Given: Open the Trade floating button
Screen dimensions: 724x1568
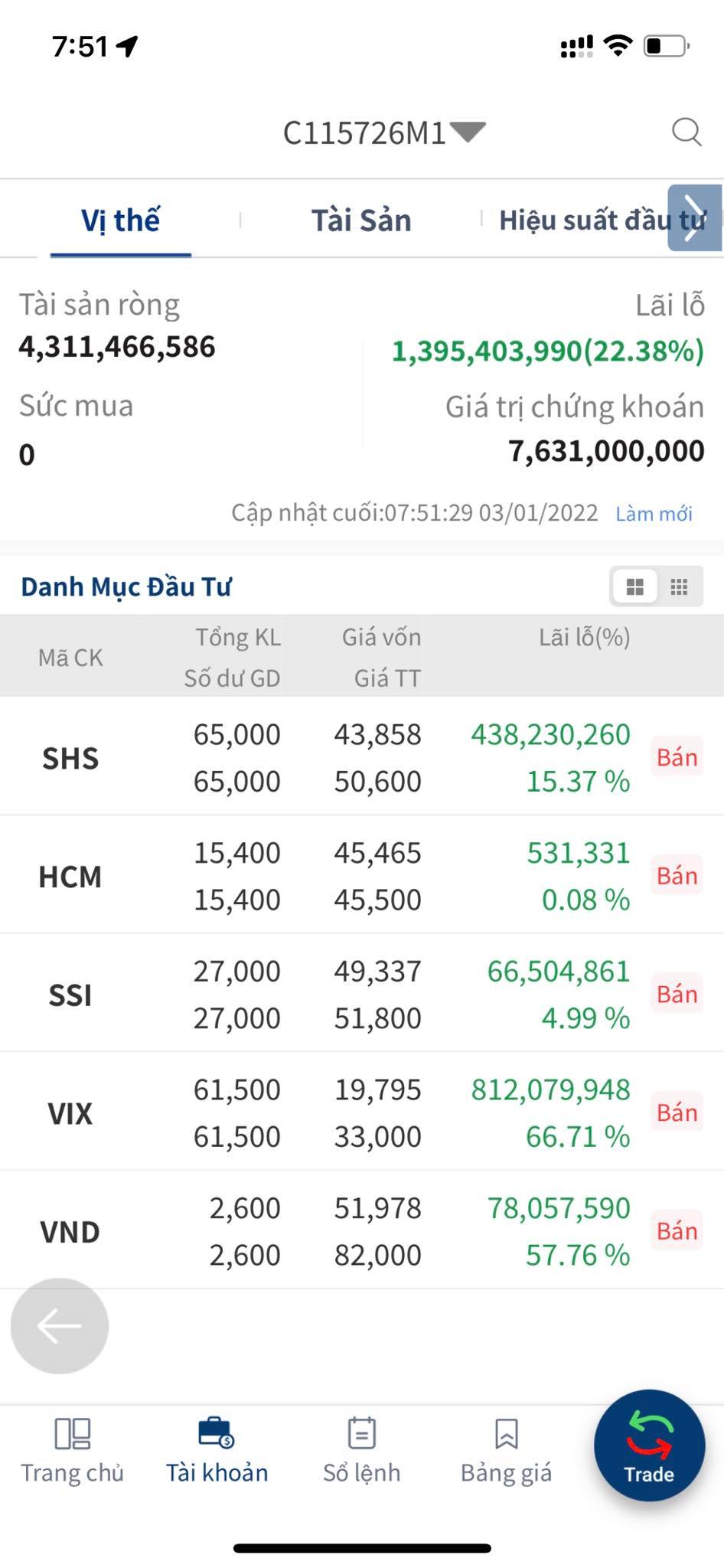Looking at the screenshot, I should click(x=650, y=1445).
